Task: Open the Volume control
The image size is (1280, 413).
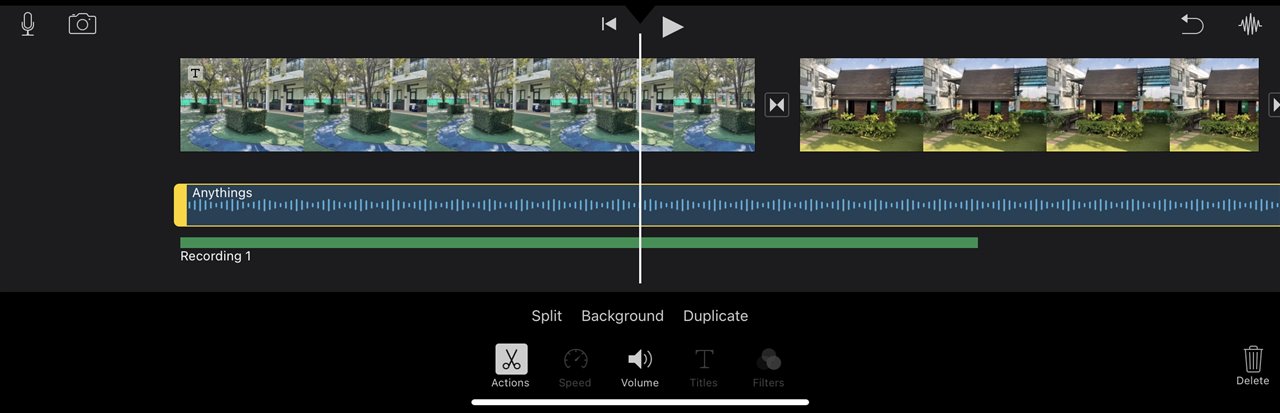Action: point(640,365)
